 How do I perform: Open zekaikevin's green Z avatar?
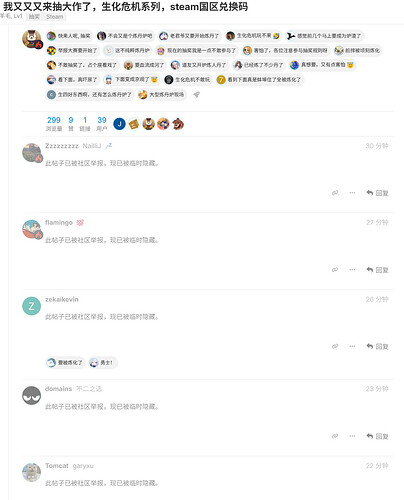31,306
